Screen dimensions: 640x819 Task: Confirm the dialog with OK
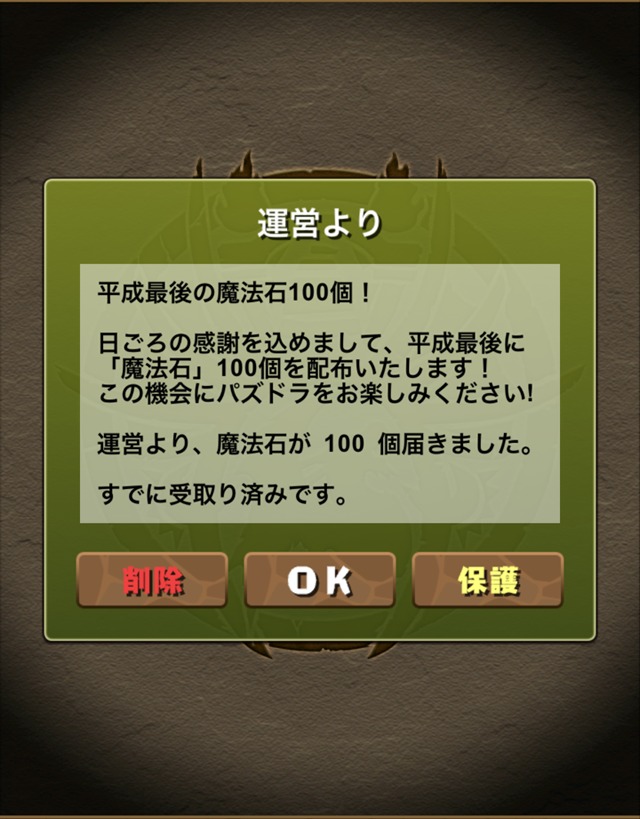(319, 581)
